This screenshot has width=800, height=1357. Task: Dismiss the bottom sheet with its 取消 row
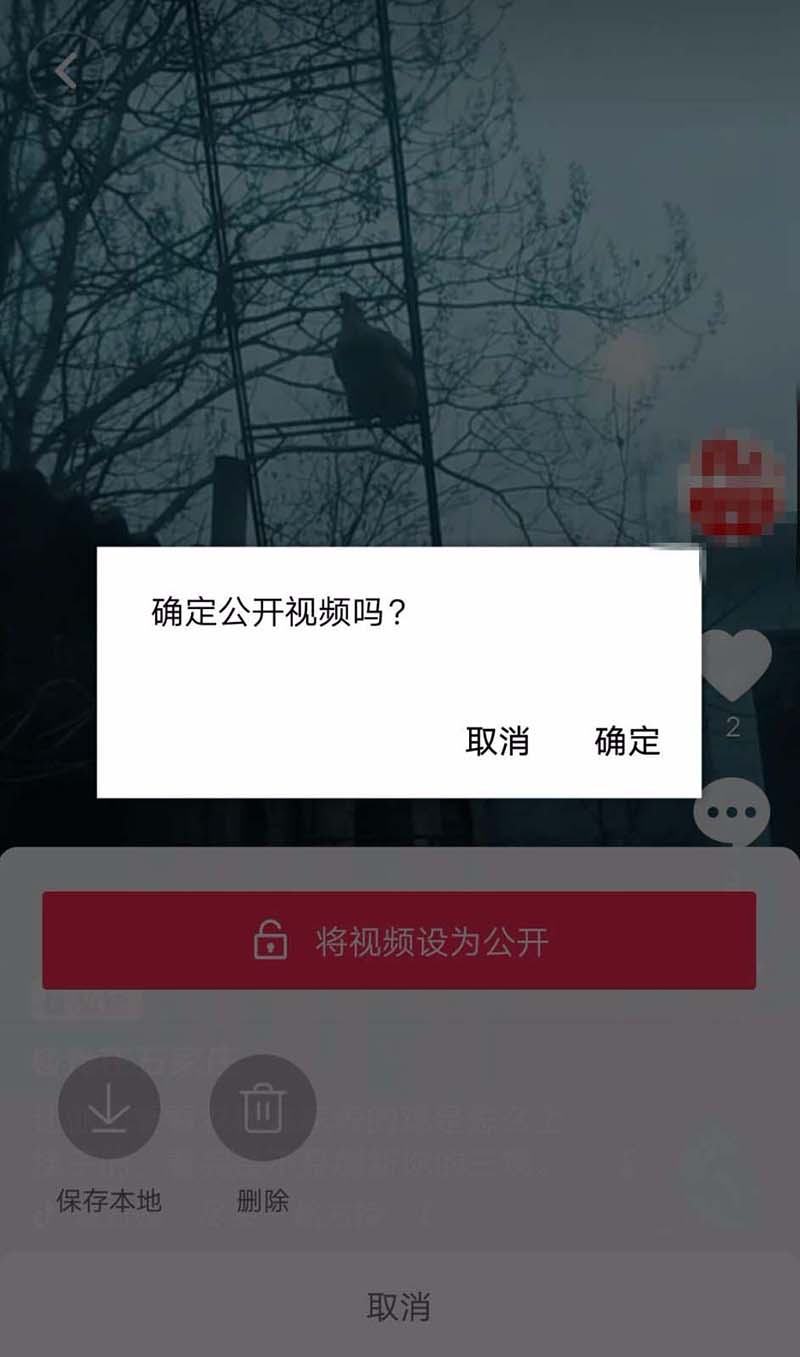coord(399,1306)
